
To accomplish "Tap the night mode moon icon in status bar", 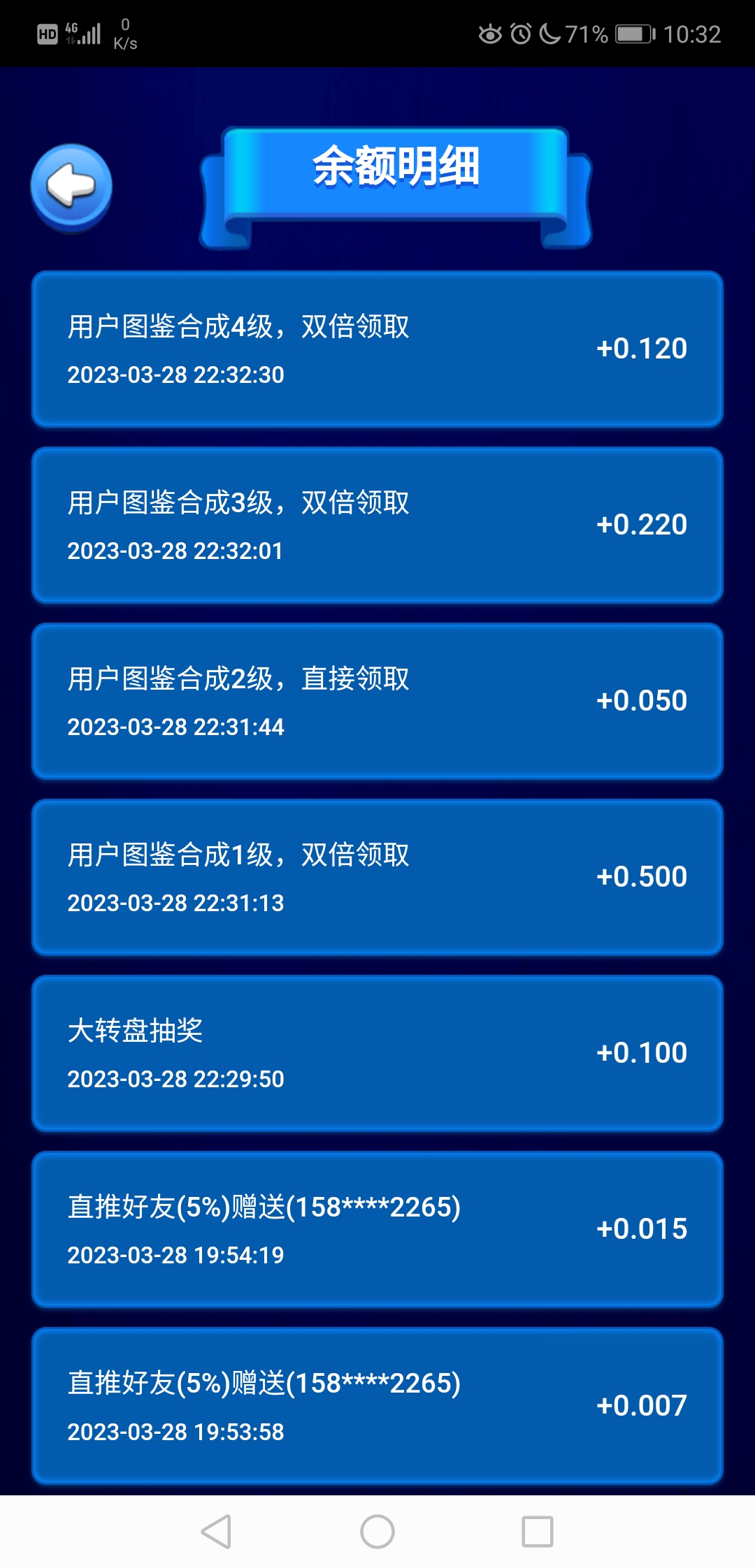I will point(551,34).
